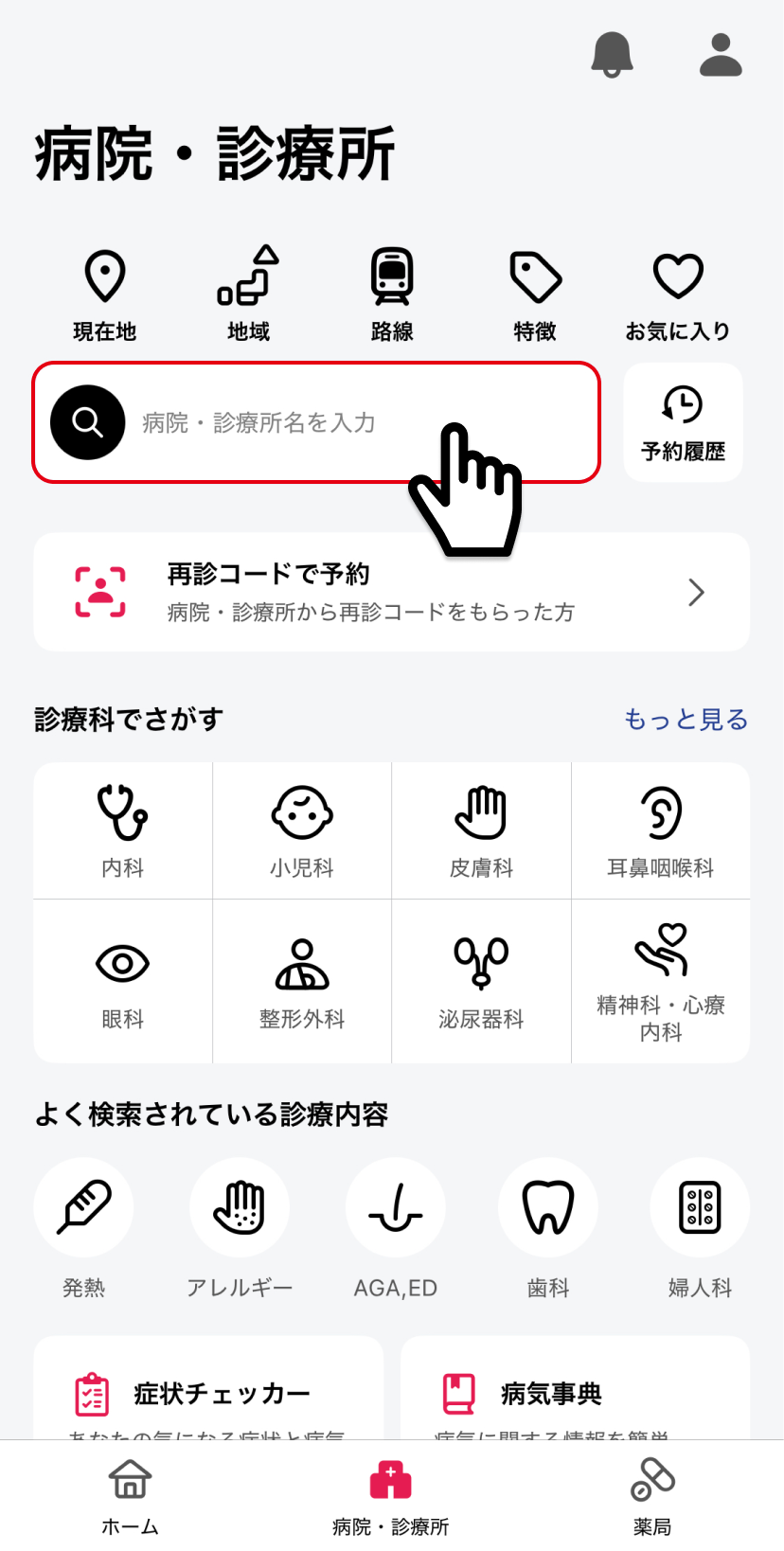Switch to 薬局 tab
The width and height of the screenshot is (784, 1551).
pos(652,1496)
